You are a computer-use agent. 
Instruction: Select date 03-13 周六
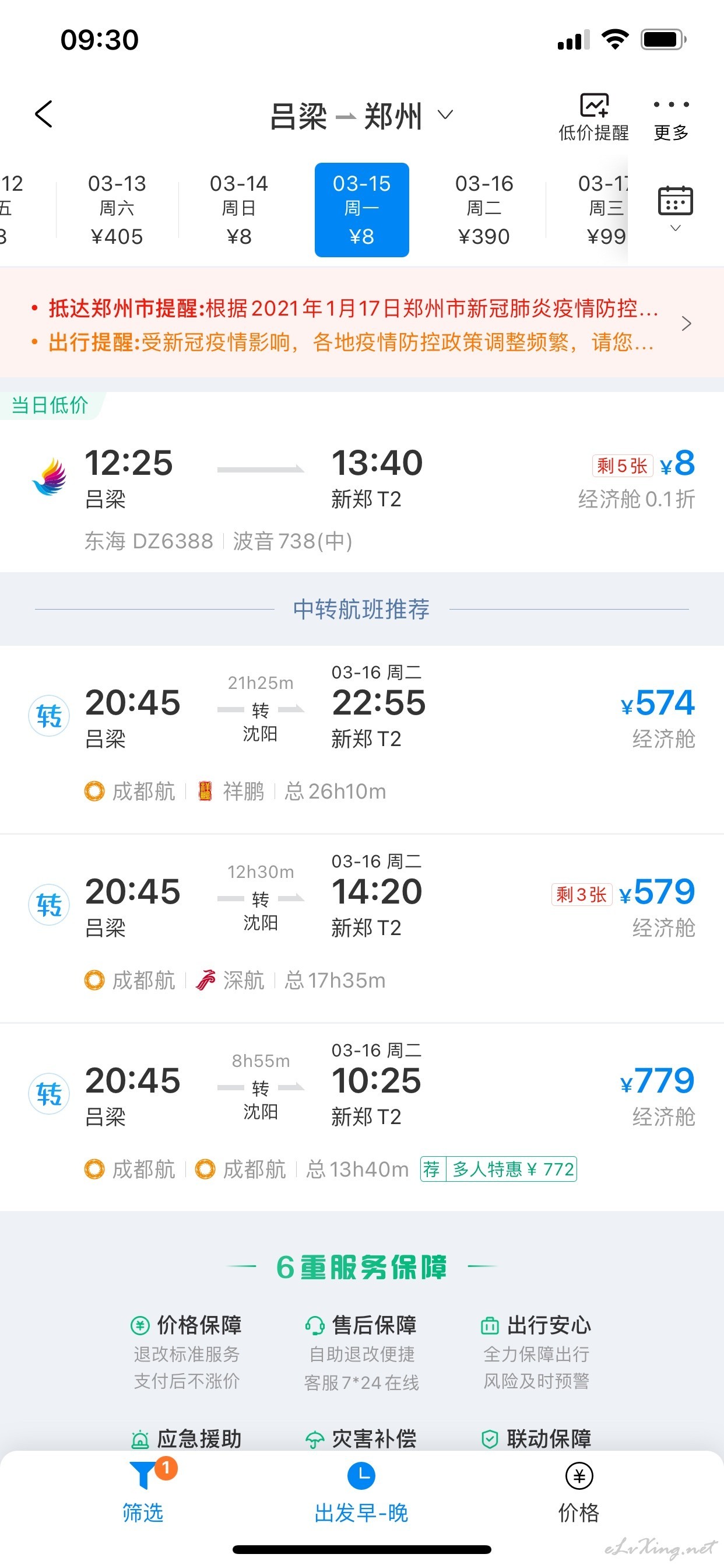coord(117,209)
